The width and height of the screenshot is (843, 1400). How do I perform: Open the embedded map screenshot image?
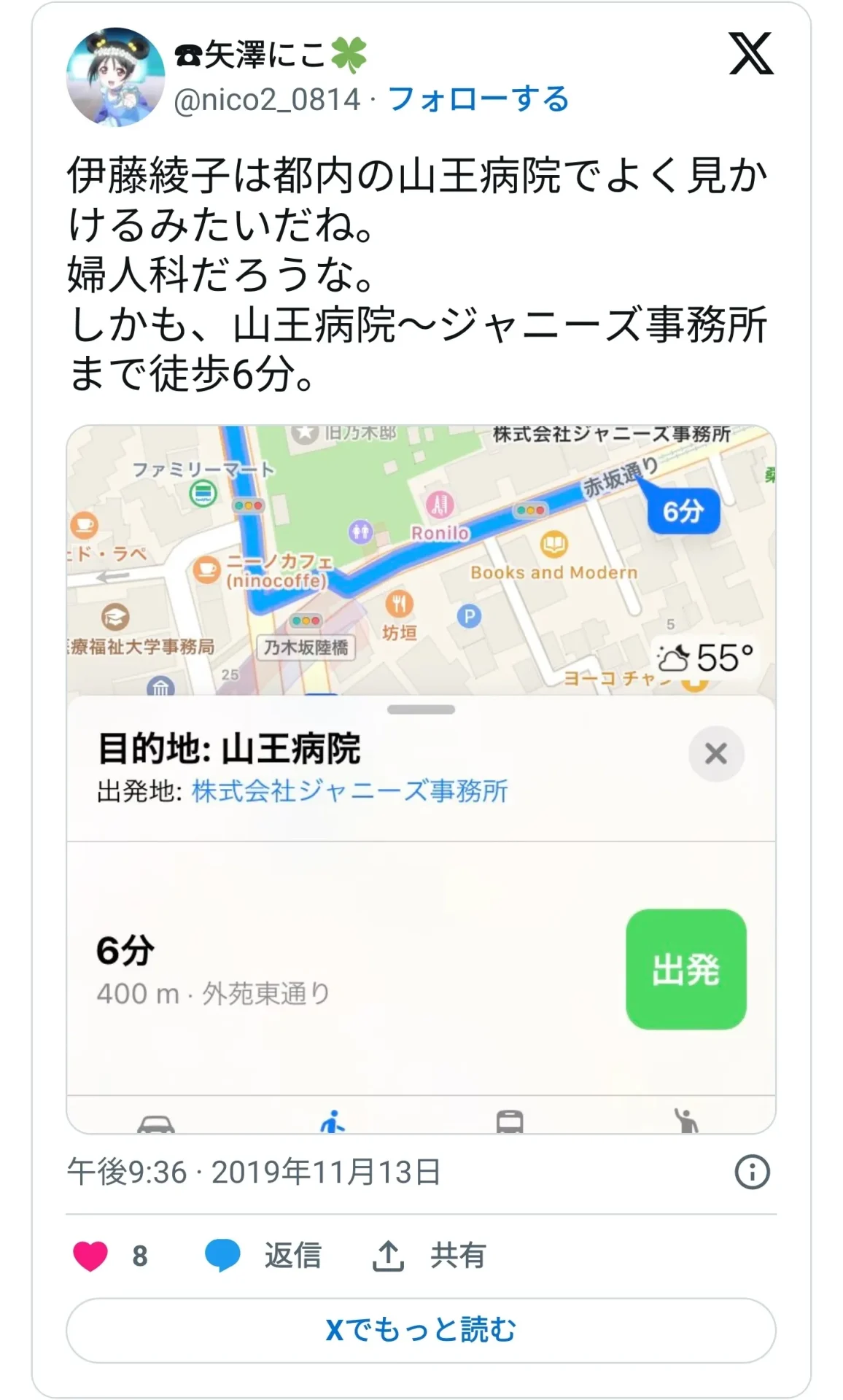[x=421, y=779]
